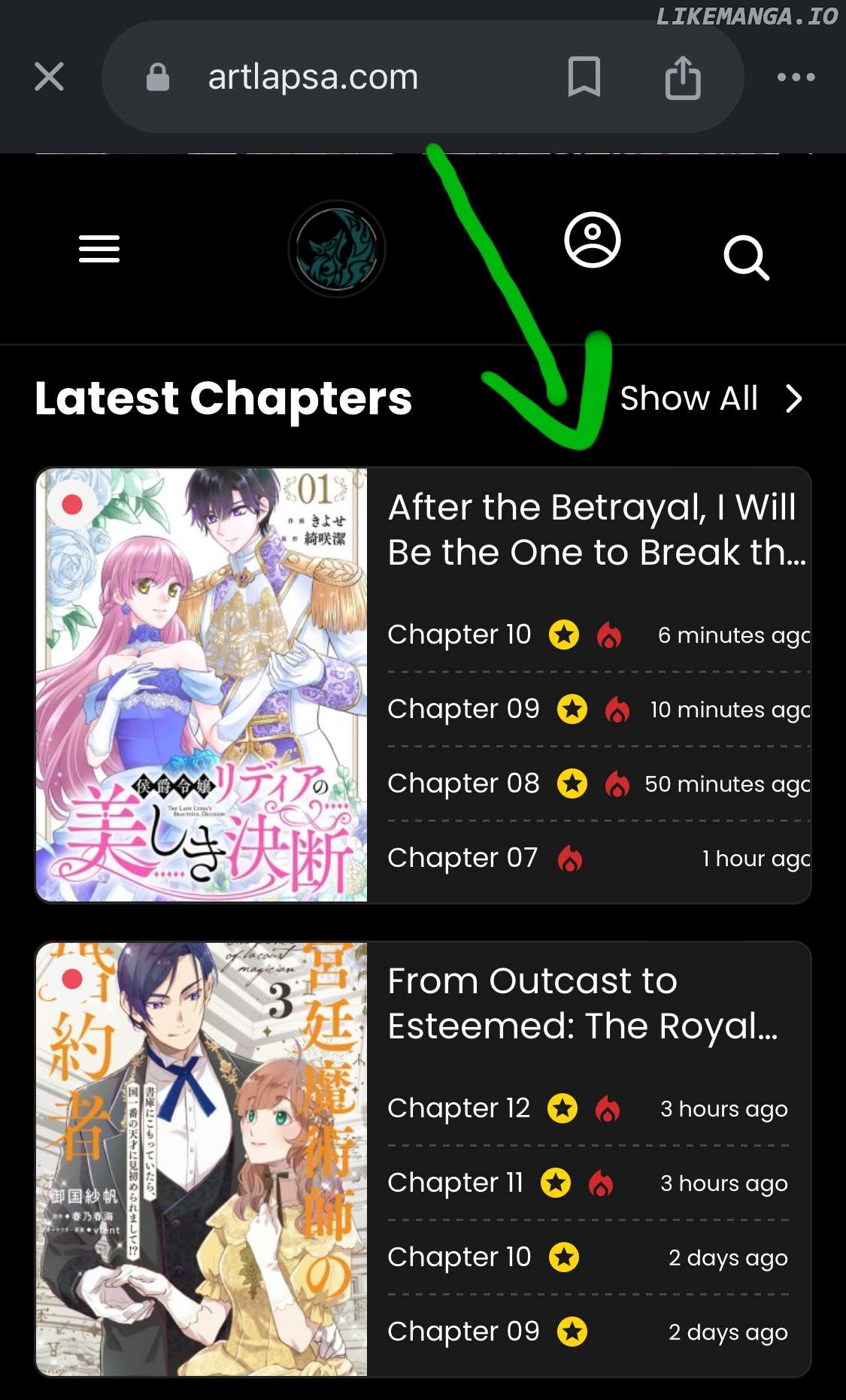
Task: Open the browser's three-dot overflow menu
Action: pyautogui.click(x=796, y=77)
